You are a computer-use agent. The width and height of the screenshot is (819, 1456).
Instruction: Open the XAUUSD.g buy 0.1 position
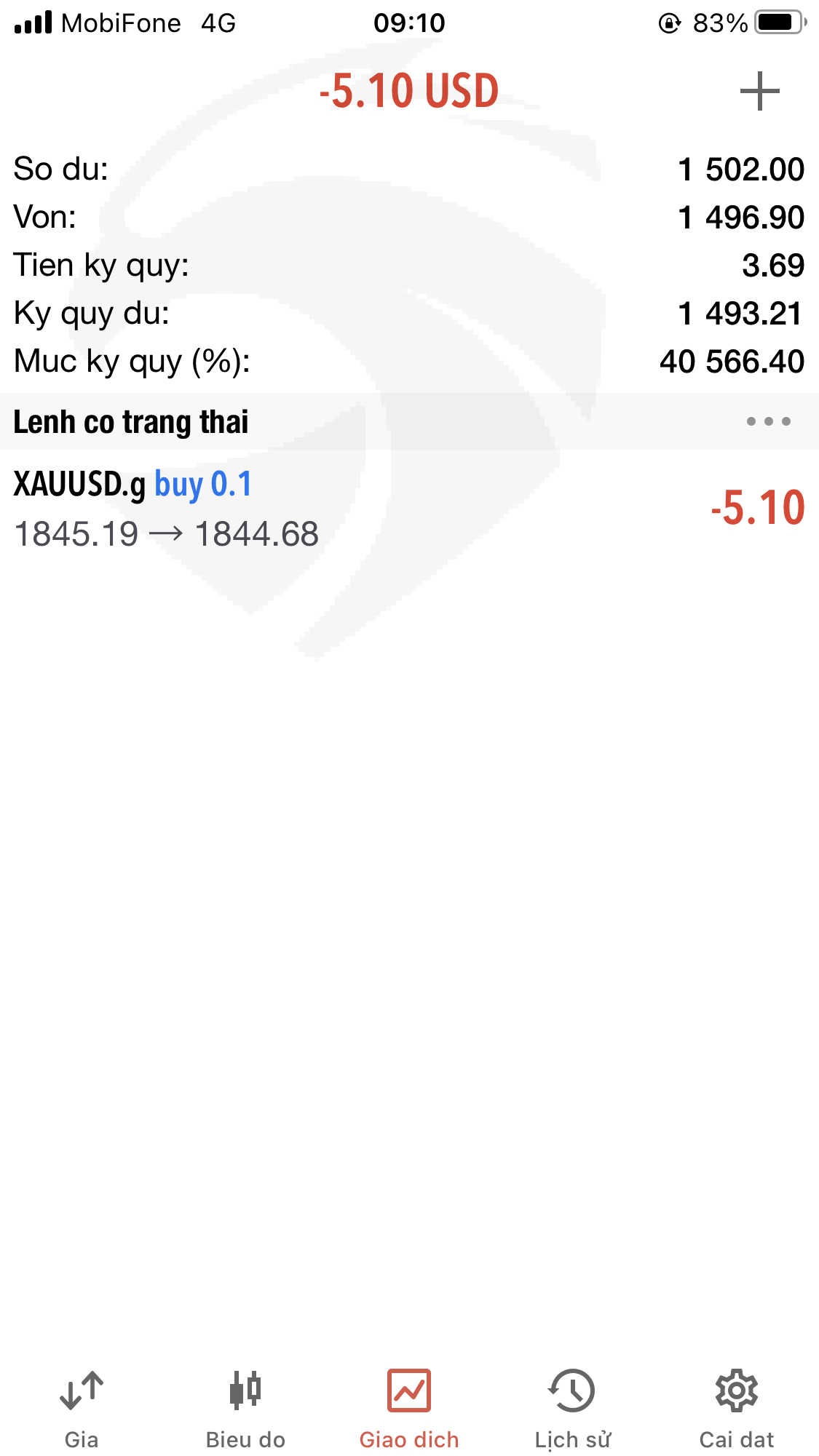(409, 509)
